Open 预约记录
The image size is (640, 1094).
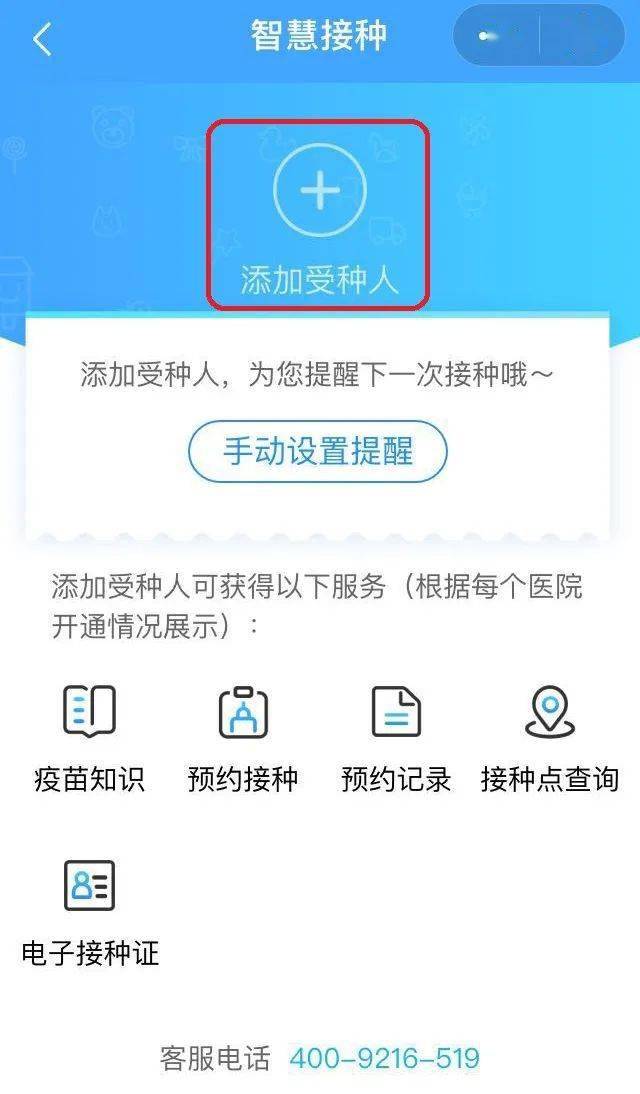click(396, 738)
